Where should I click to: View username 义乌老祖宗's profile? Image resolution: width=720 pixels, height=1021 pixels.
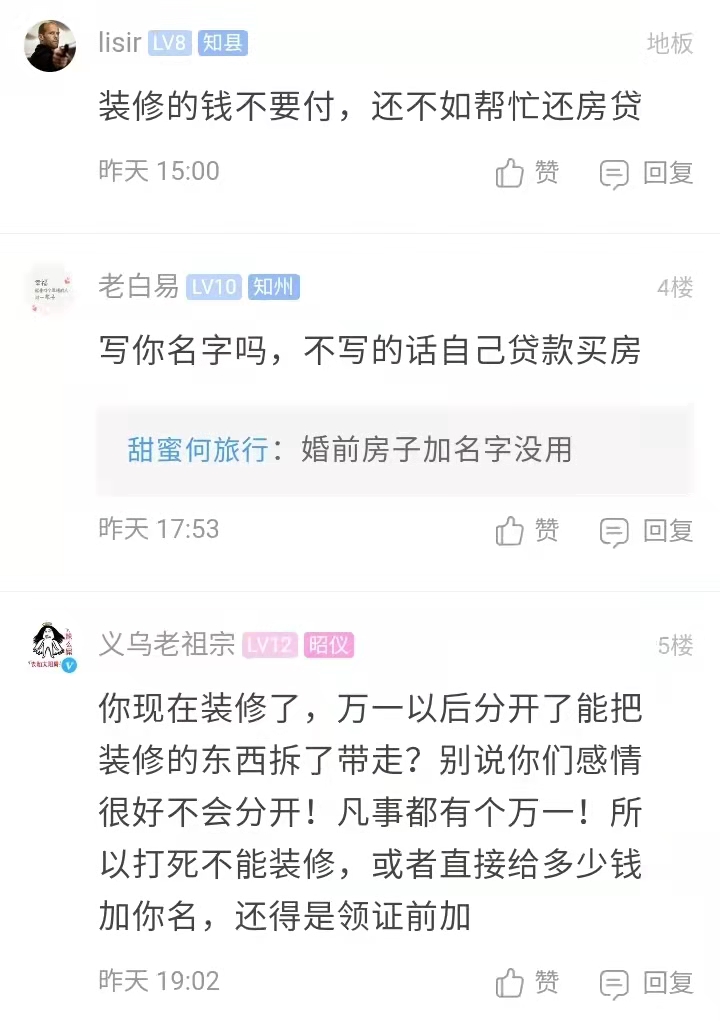point(166,645)
